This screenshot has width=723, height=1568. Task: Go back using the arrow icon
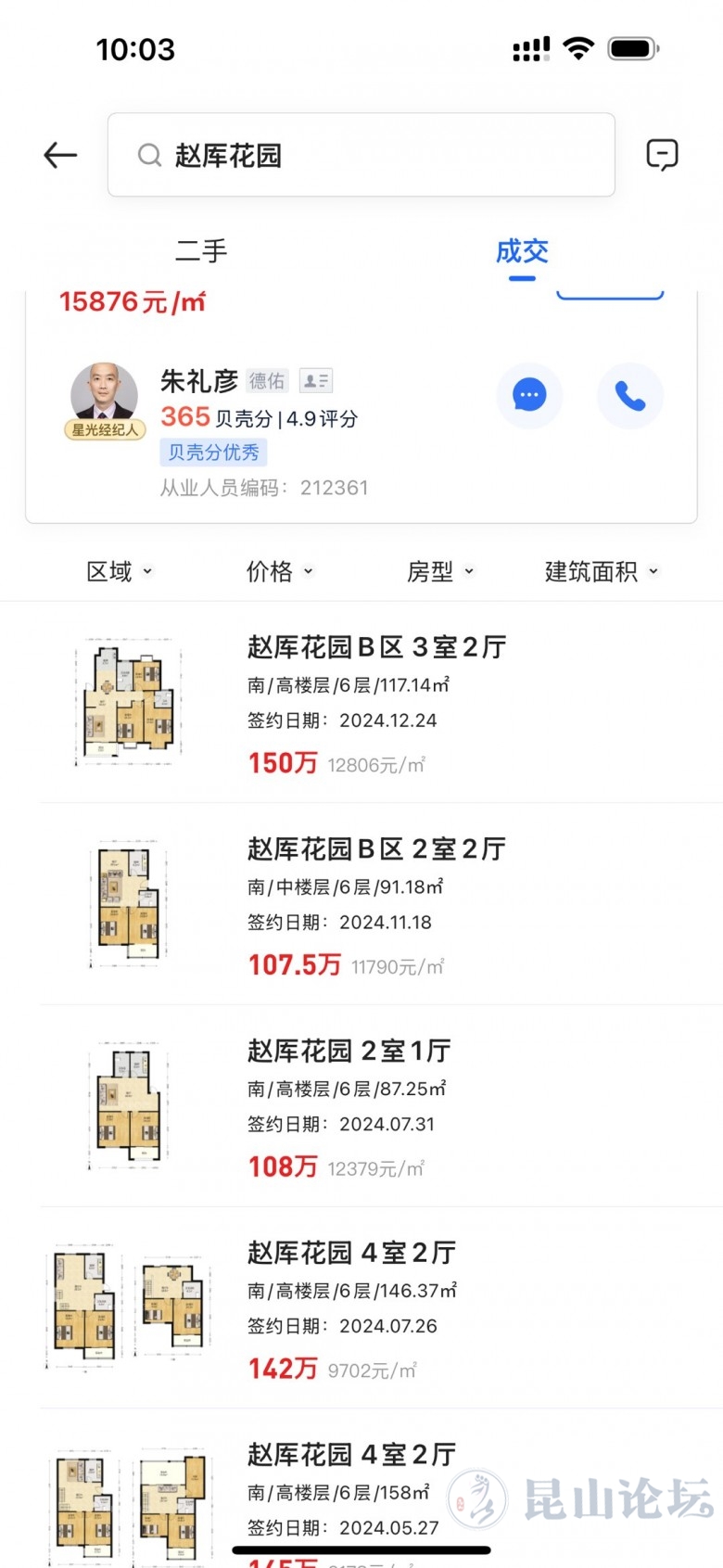click(60, 155)
